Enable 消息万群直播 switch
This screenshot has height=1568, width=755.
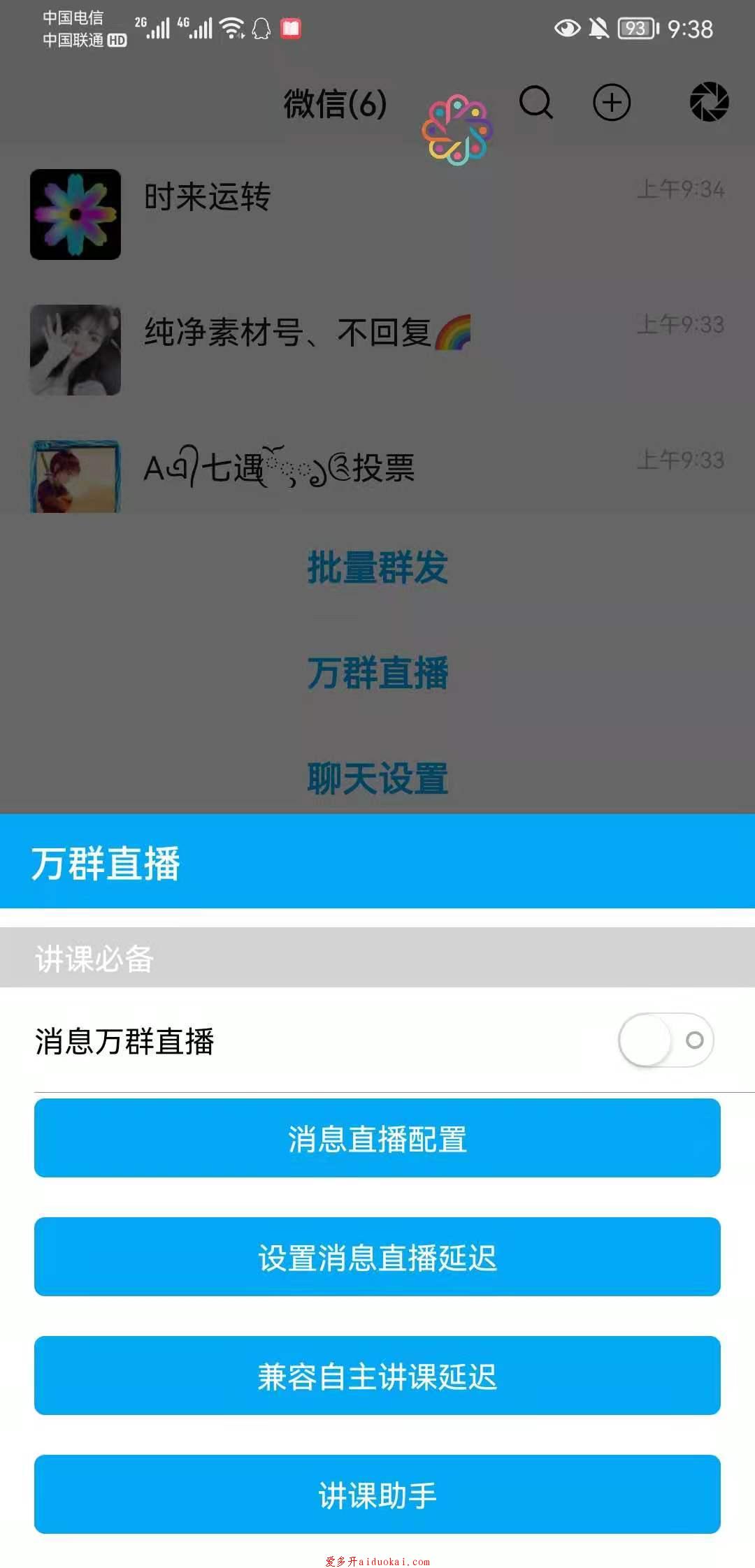tap(666, 1040)
